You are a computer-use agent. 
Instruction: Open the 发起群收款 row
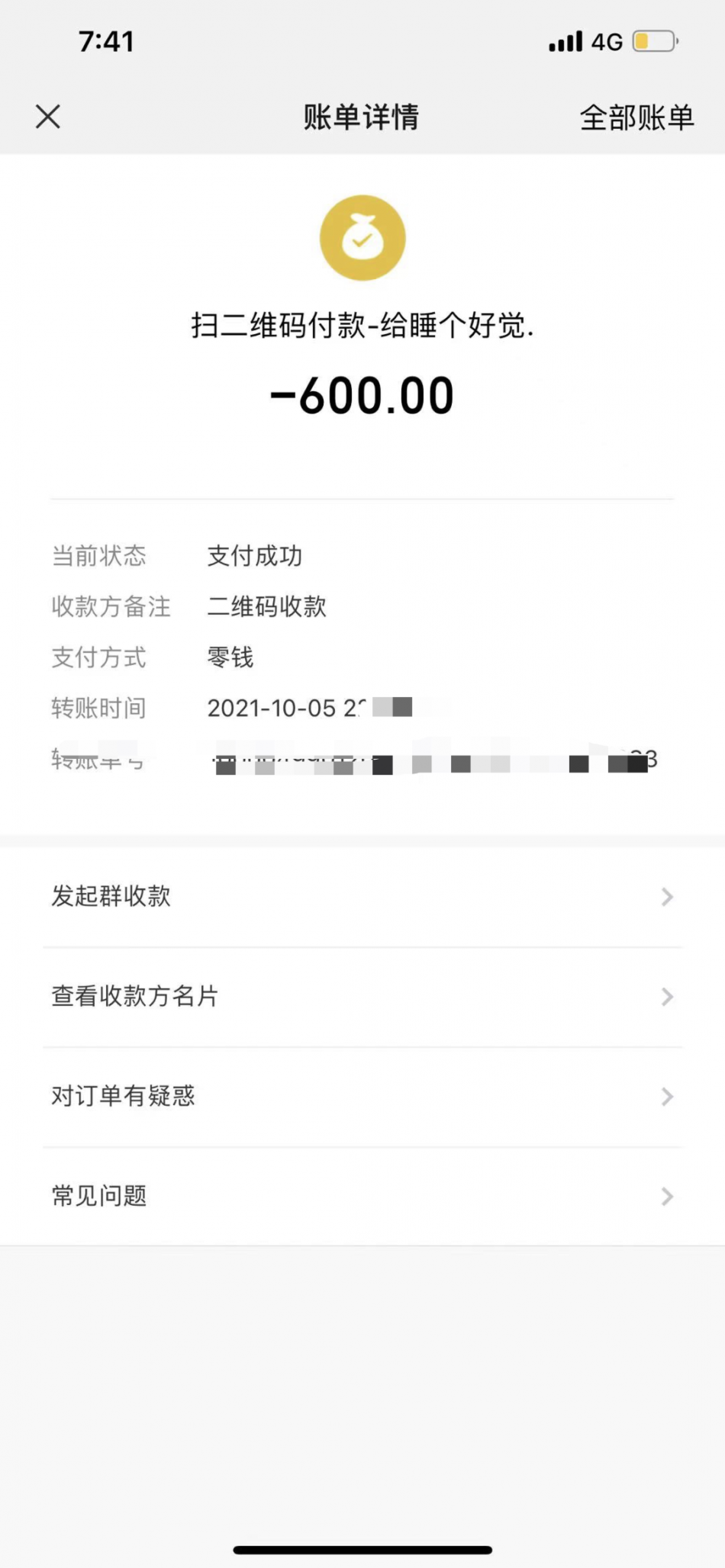(362, 897)
